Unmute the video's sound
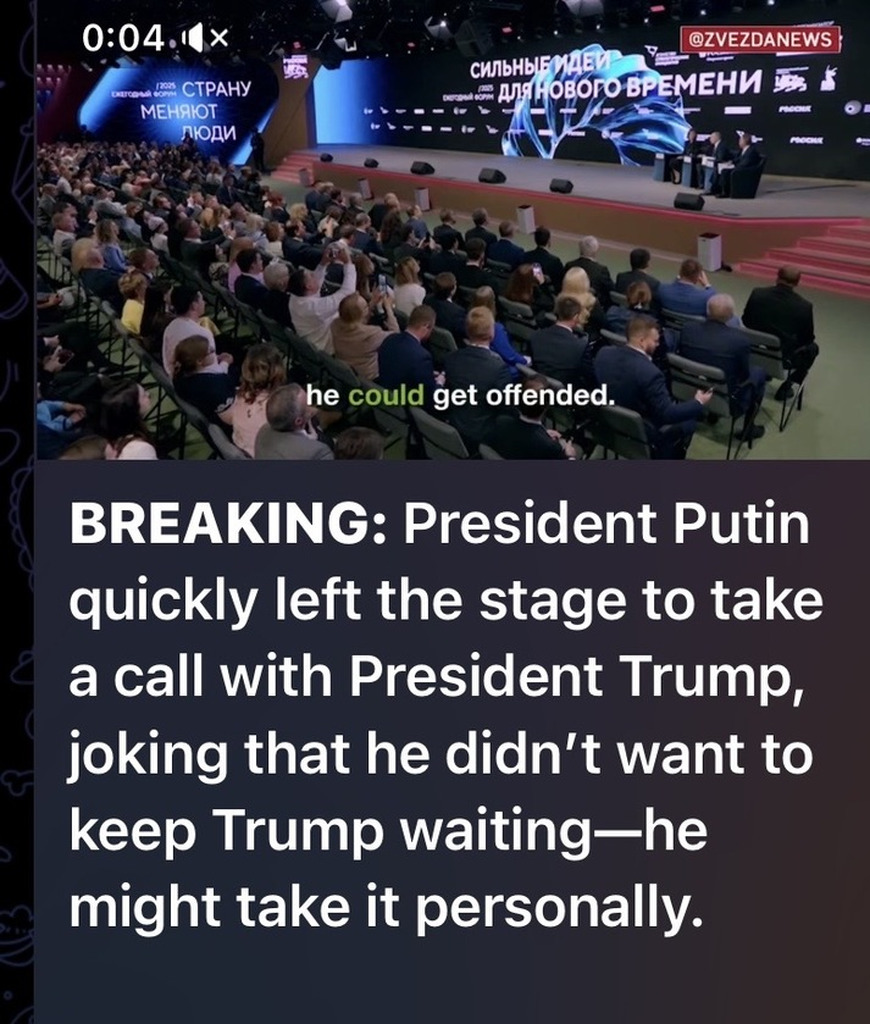The image size is (870, 1024). pyautogui.click(x=207, y=39)
